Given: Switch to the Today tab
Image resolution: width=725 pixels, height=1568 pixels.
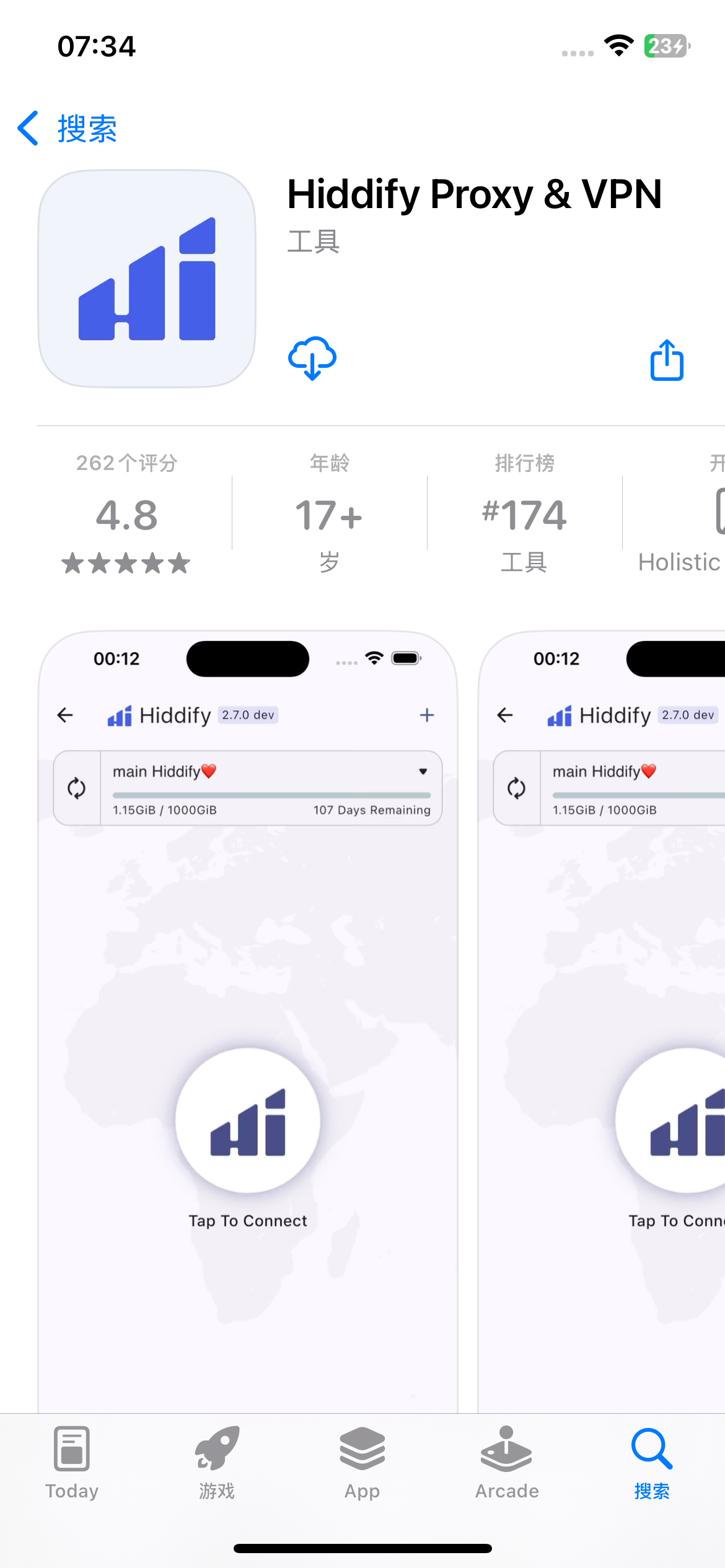Looking at the screenshot, I should pyautogui.click(x=72, y=1463).
